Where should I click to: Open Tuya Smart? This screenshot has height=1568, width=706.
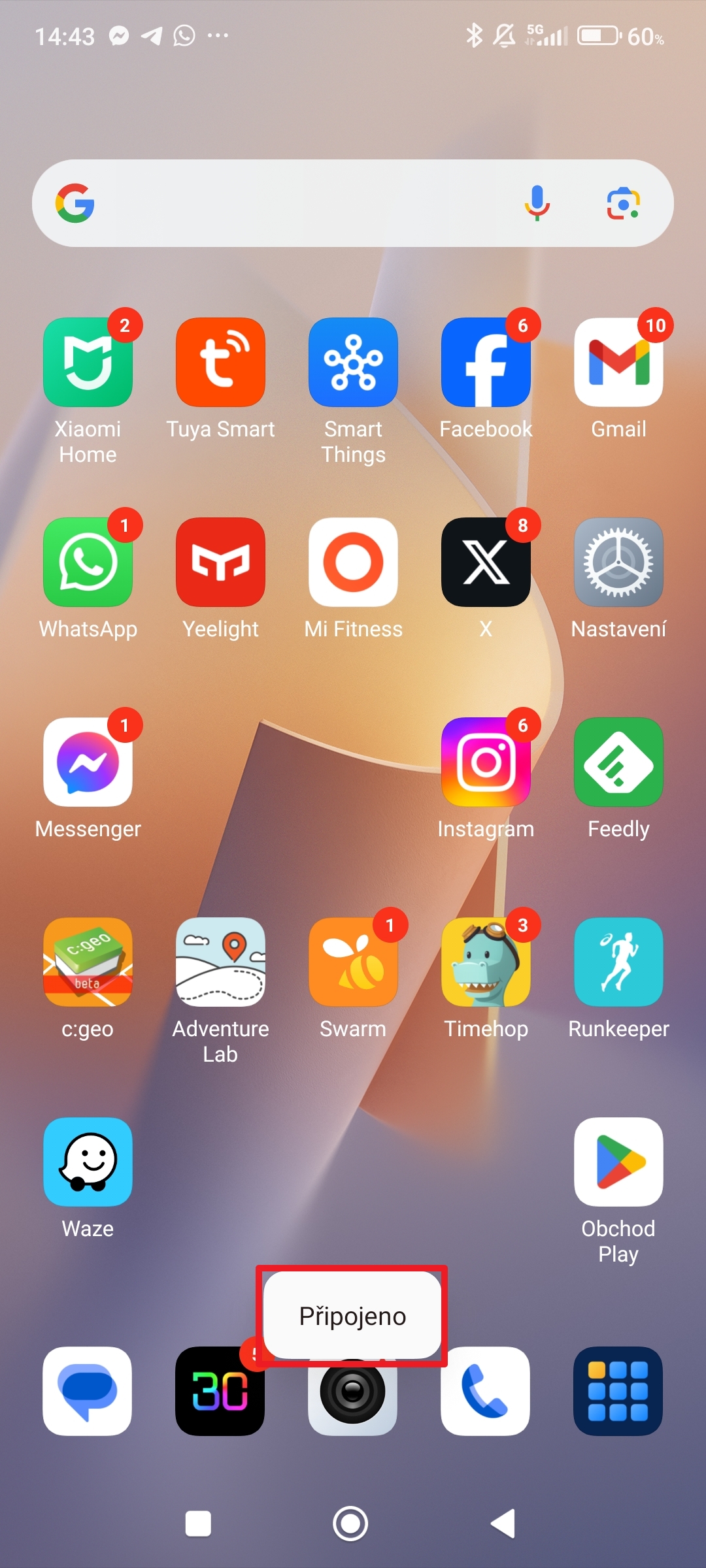pos(220,363)
